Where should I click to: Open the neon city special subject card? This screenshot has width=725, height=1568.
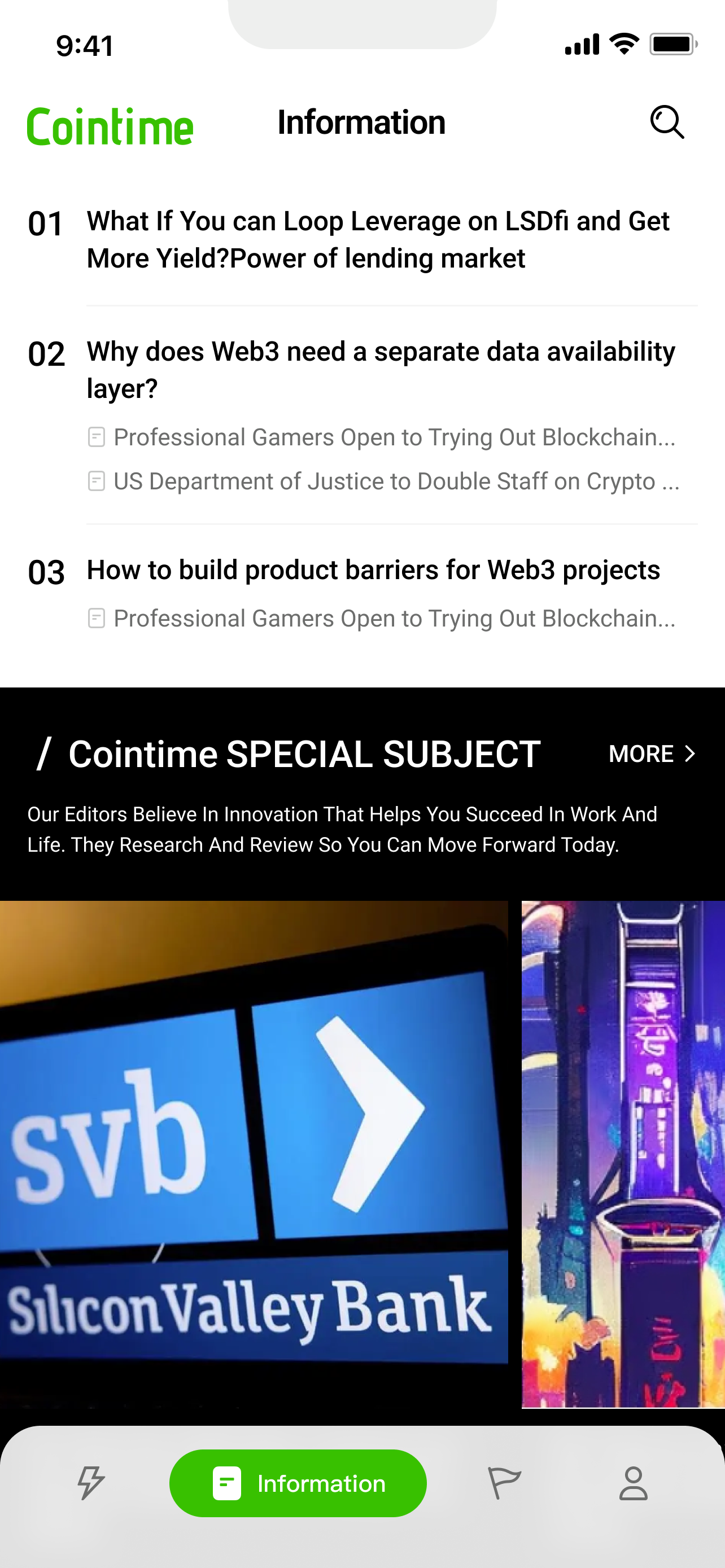pyautogui.click(x=623, y=1154)
